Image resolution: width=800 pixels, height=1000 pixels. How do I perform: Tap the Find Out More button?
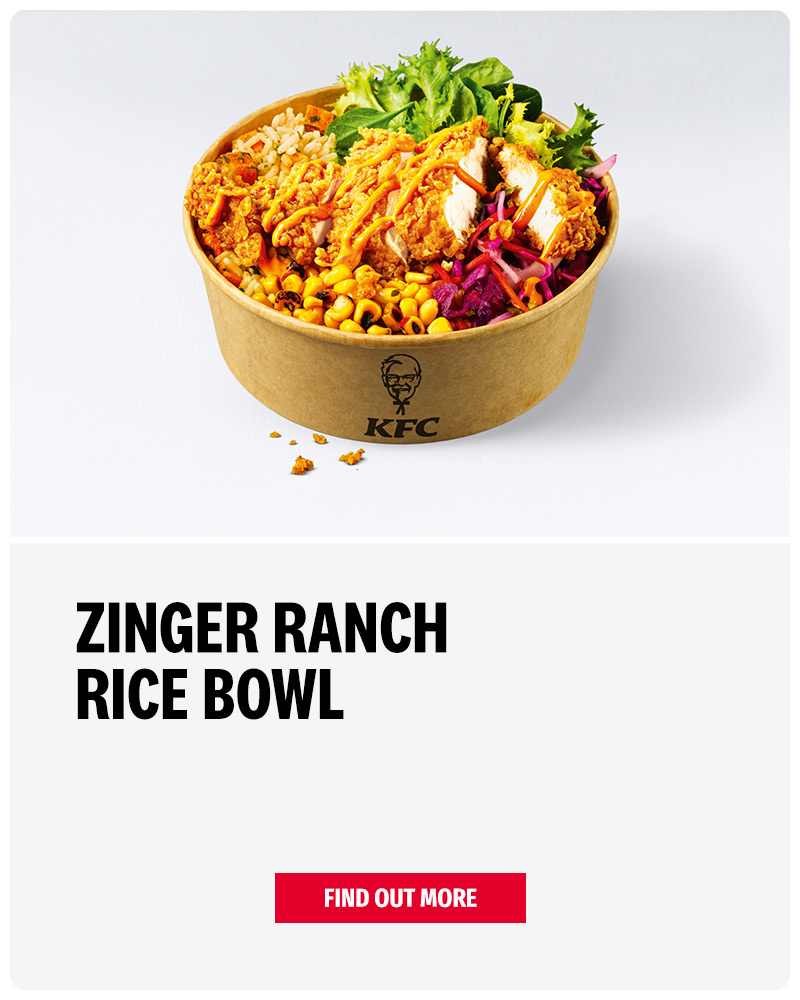point(400,897)
